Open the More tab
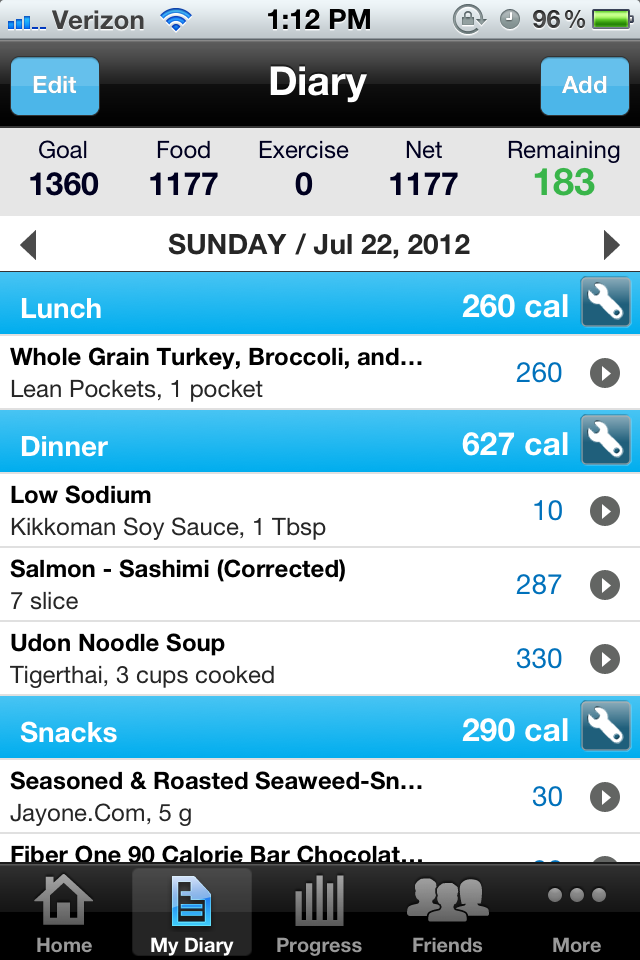Viewport: 640px width, 960px height. point(576,914)
